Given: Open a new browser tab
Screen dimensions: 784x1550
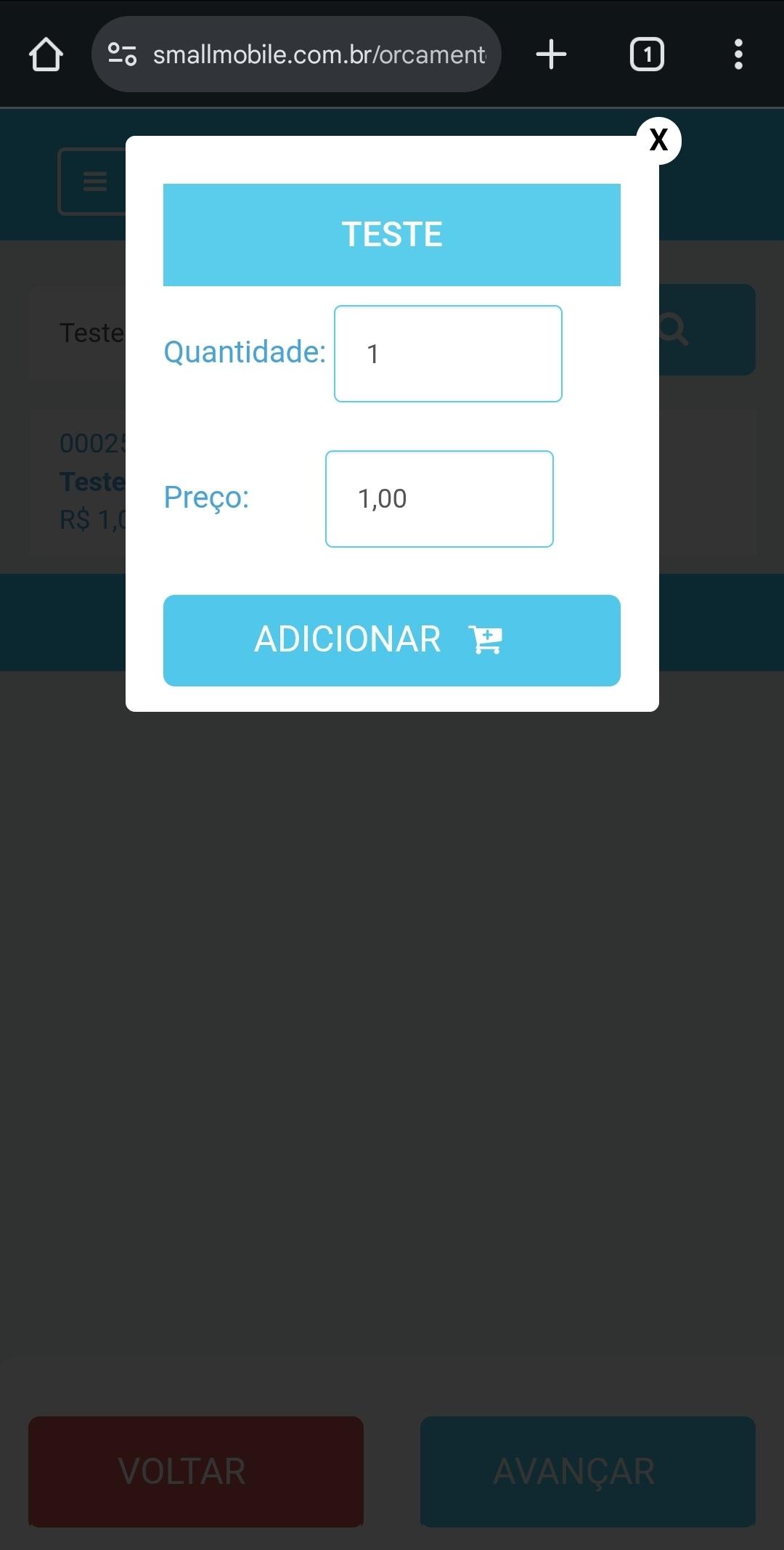Looking at the screenshot, I should click(551, 54).
